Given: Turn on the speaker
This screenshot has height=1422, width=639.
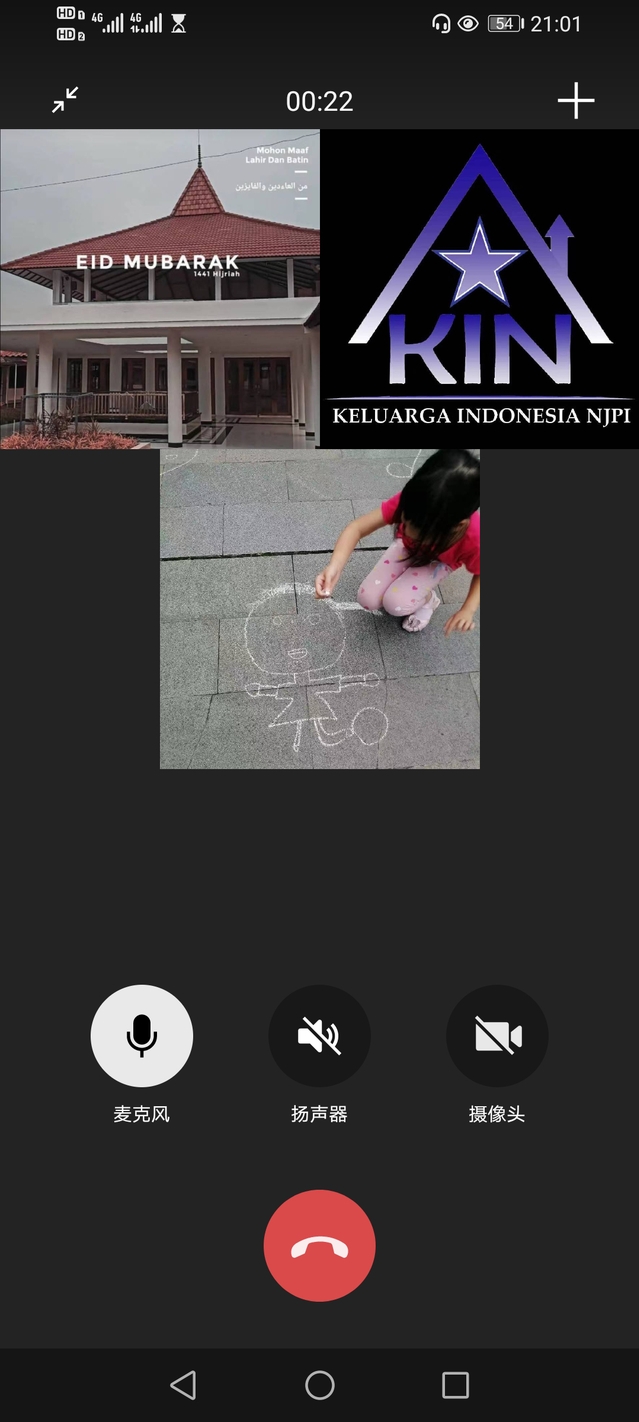Looking at the screenshot, I should coord(319,1035).
